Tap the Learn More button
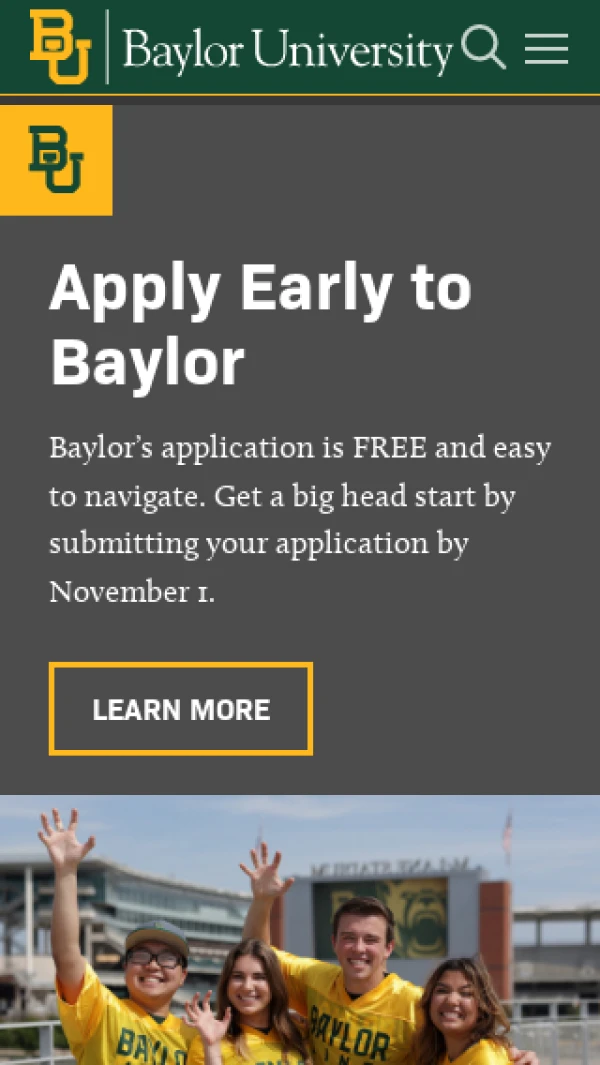The image size is (600, 1065). (x=181, y=709)
